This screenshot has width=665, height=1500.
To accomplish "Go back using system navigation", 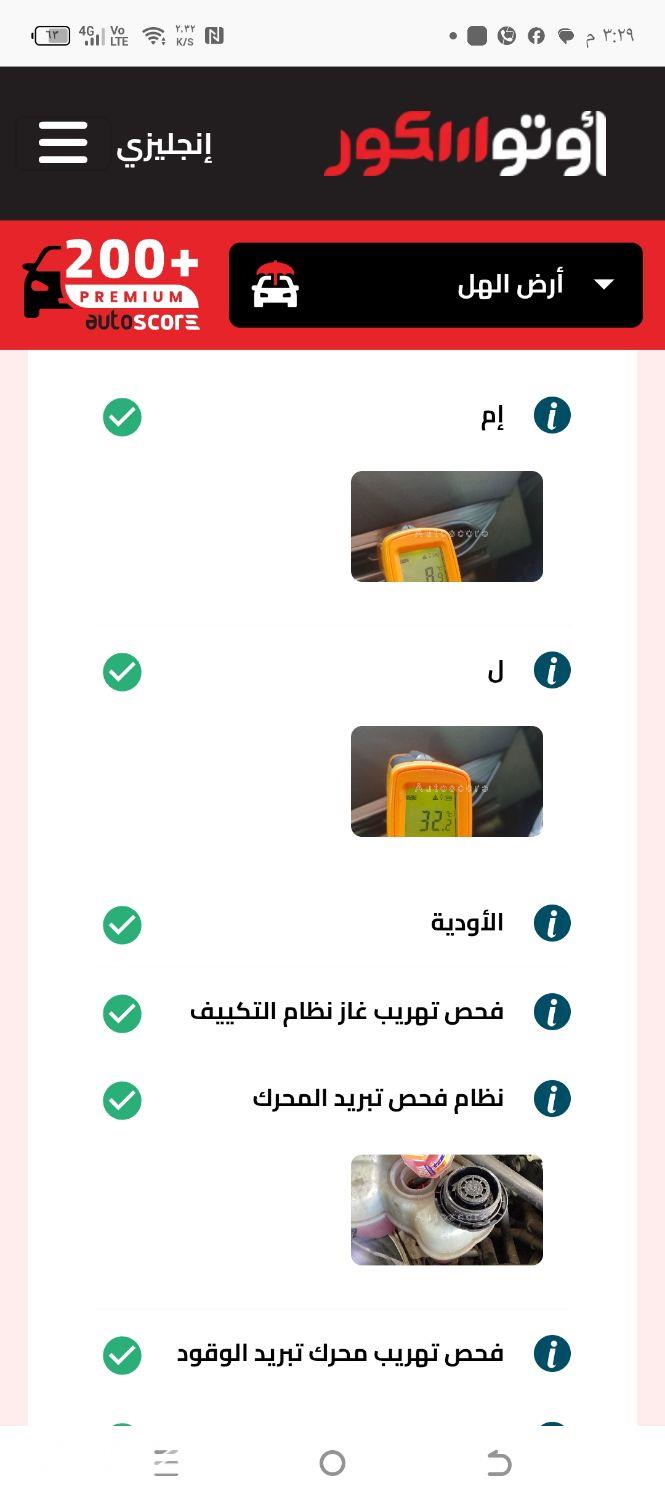I will pyautogui.click(x=498, y=1463).
